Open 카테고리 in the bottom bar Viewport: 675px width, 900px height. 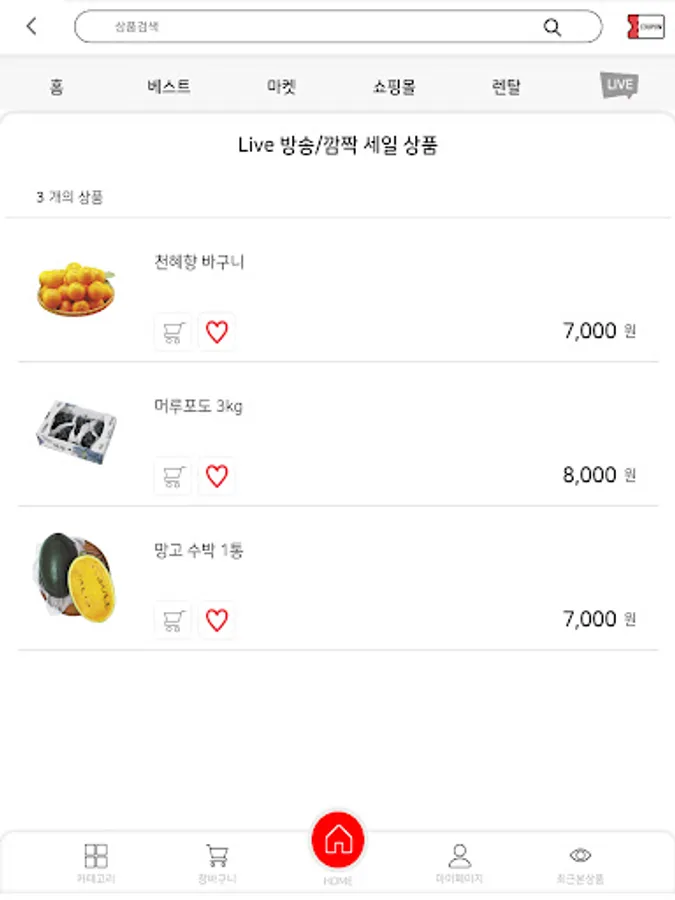[96, 862]
